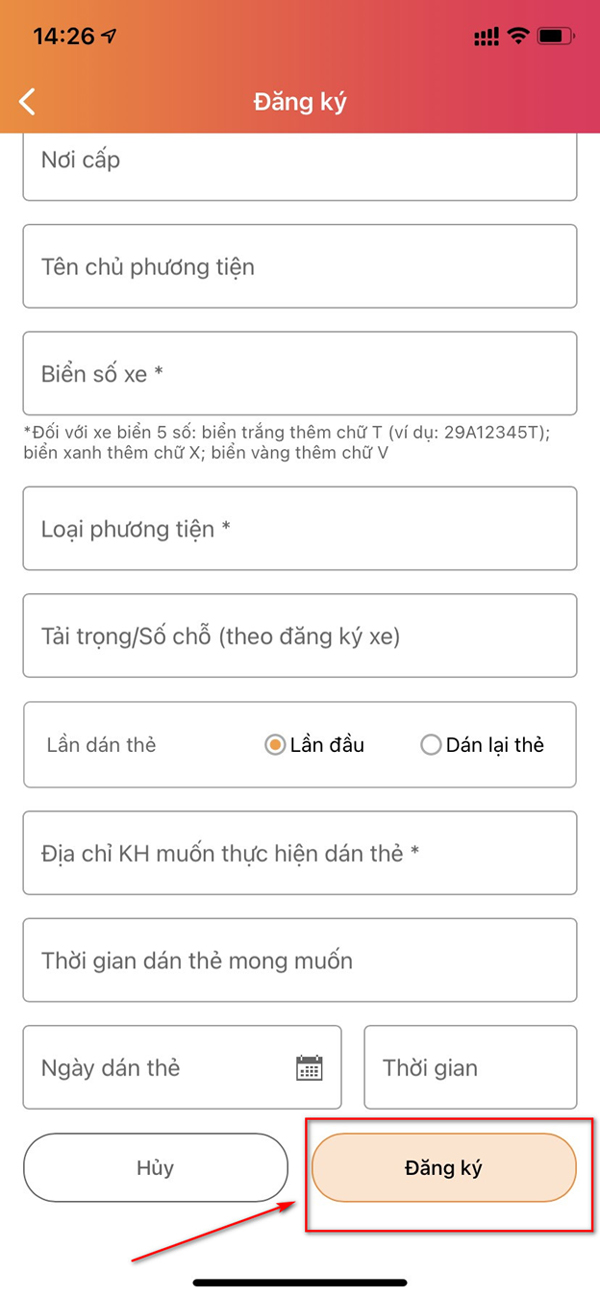Open the Loại phương tiện selector
Screen dimensions: 600x1298
[x=300, y=528]
